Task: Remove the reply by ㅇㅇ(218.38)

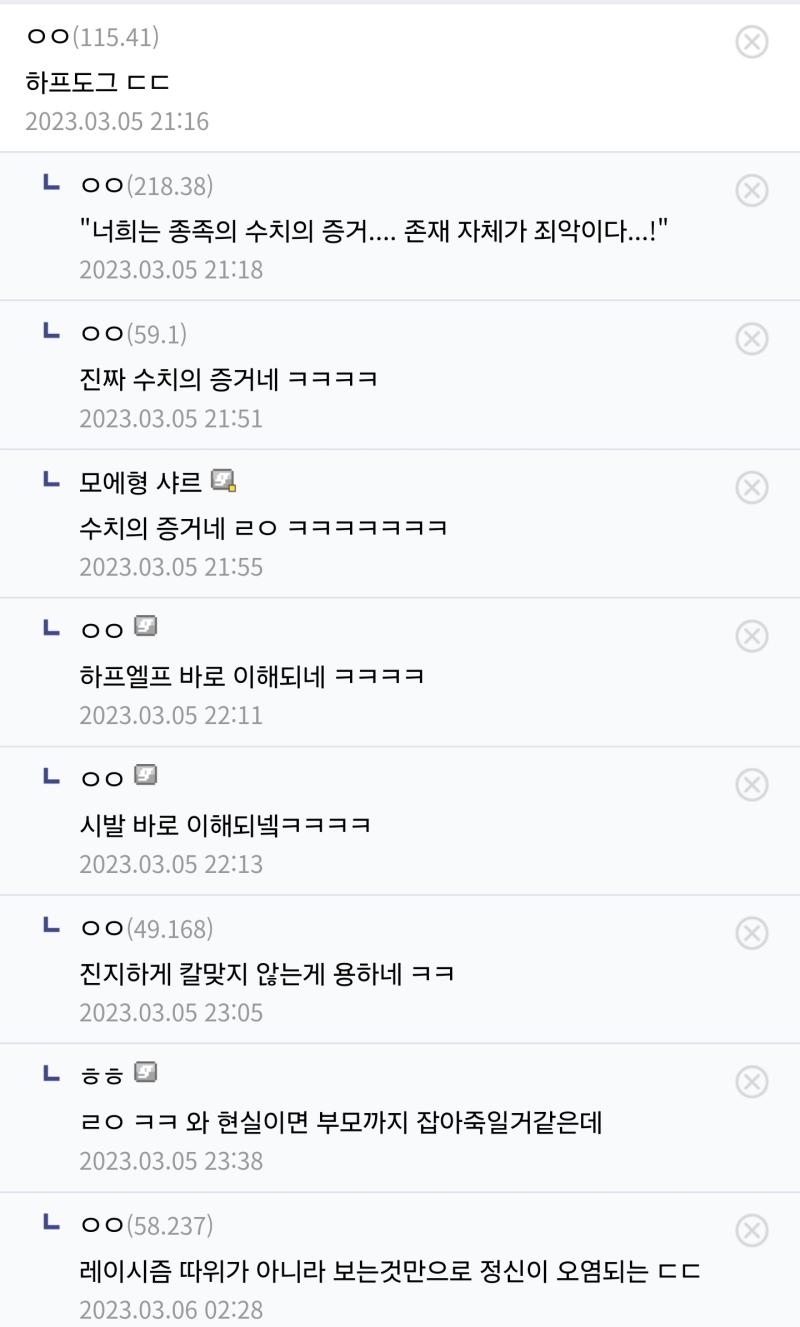Action: [751, 190]
